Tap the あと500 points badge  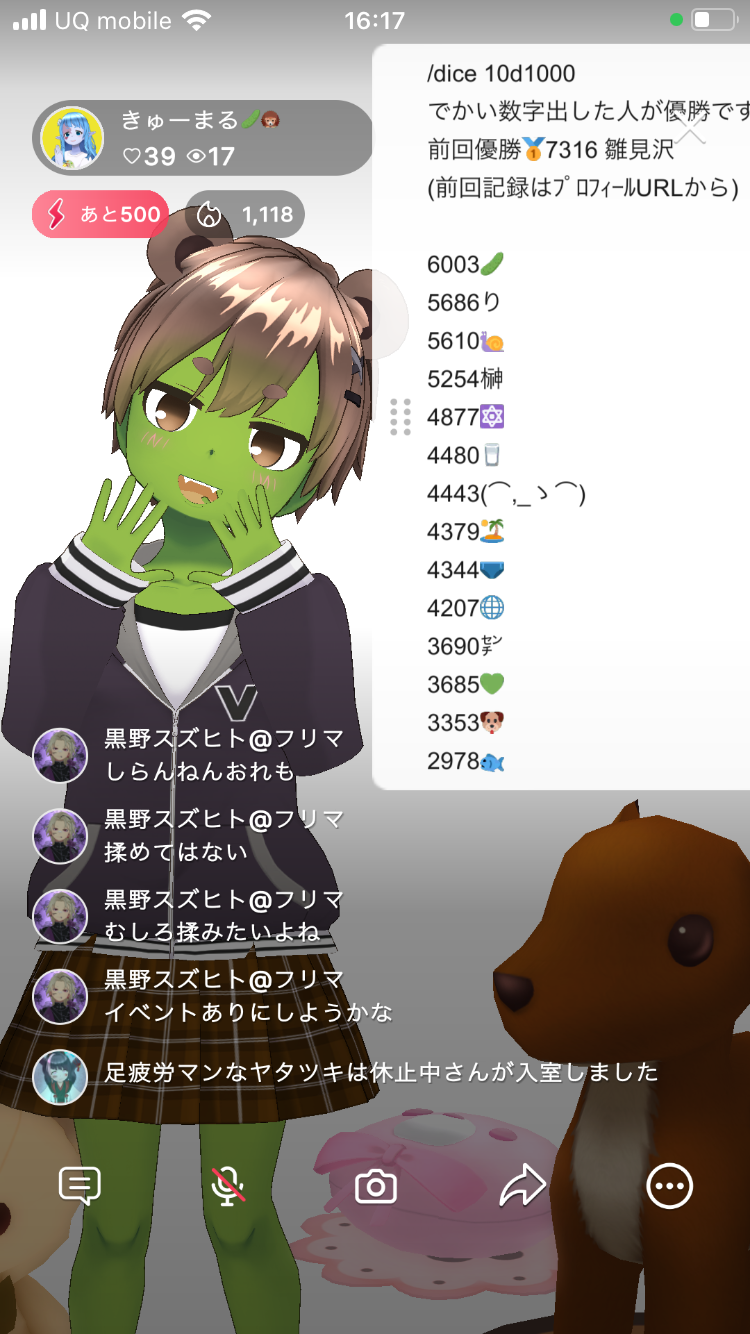(x=100, y=214)
